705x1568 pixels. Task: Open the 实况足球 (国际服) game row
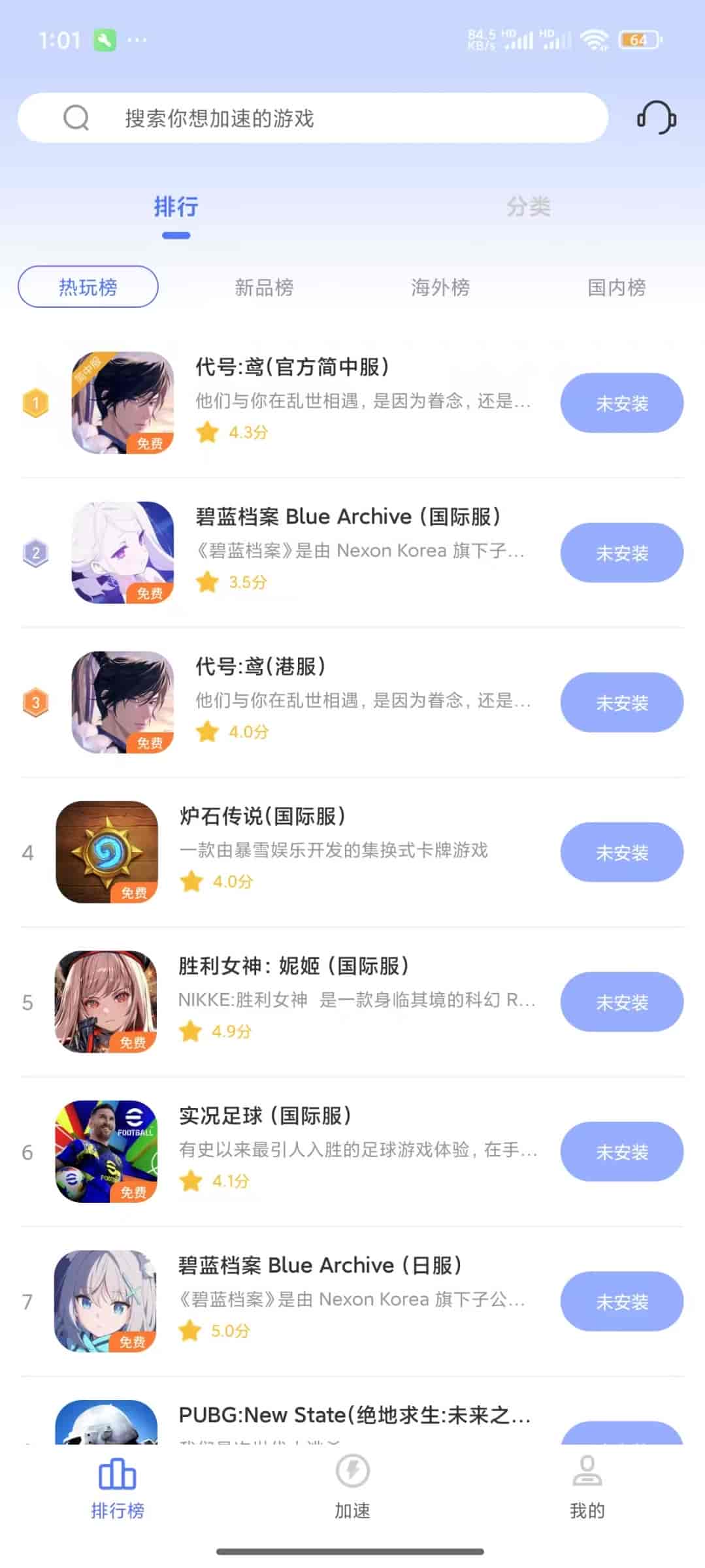294,1151
